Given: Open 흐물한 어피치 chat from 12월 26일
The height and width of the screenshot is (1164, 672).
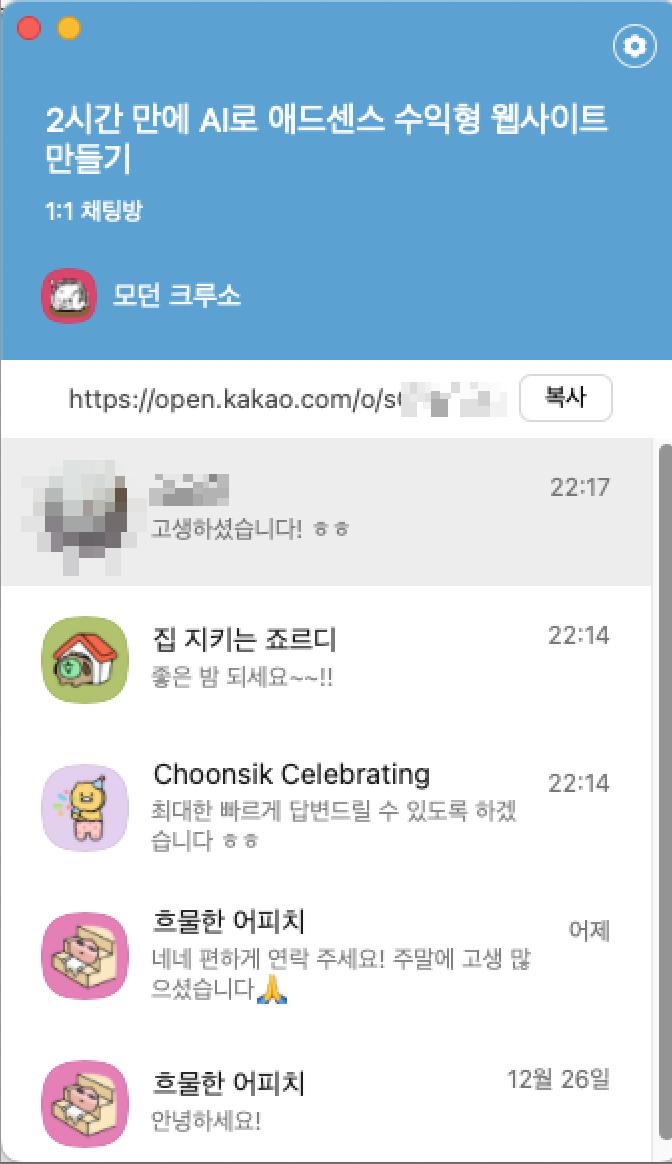Looking at the screenshot, I should click(330, 1098).
